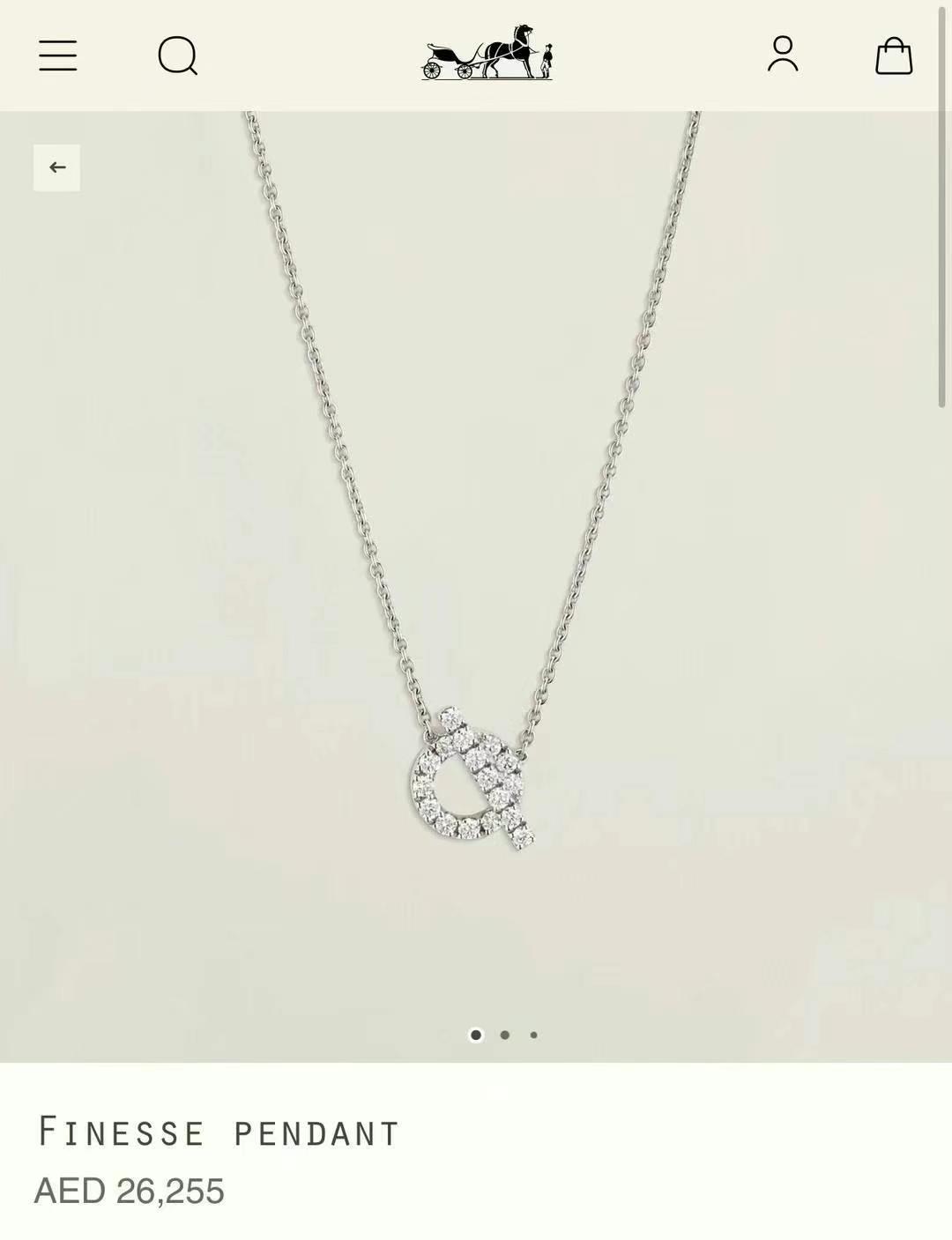Go back with the arrow button
The height and width of the screenshot is (1240, 952).
pos(57,167)
